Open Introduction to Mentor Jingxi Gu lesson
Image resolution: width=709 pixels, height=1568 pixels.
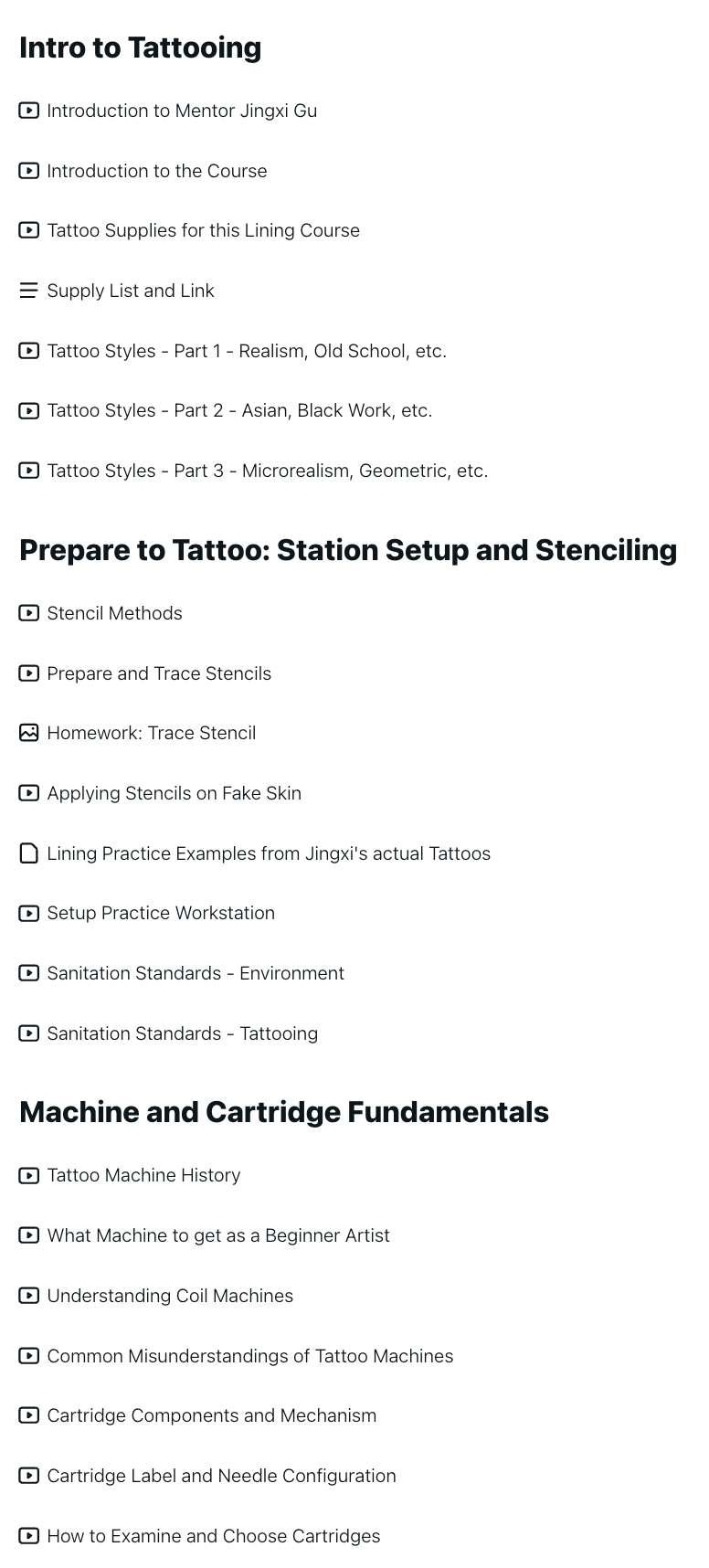click(x=182, y=111)
